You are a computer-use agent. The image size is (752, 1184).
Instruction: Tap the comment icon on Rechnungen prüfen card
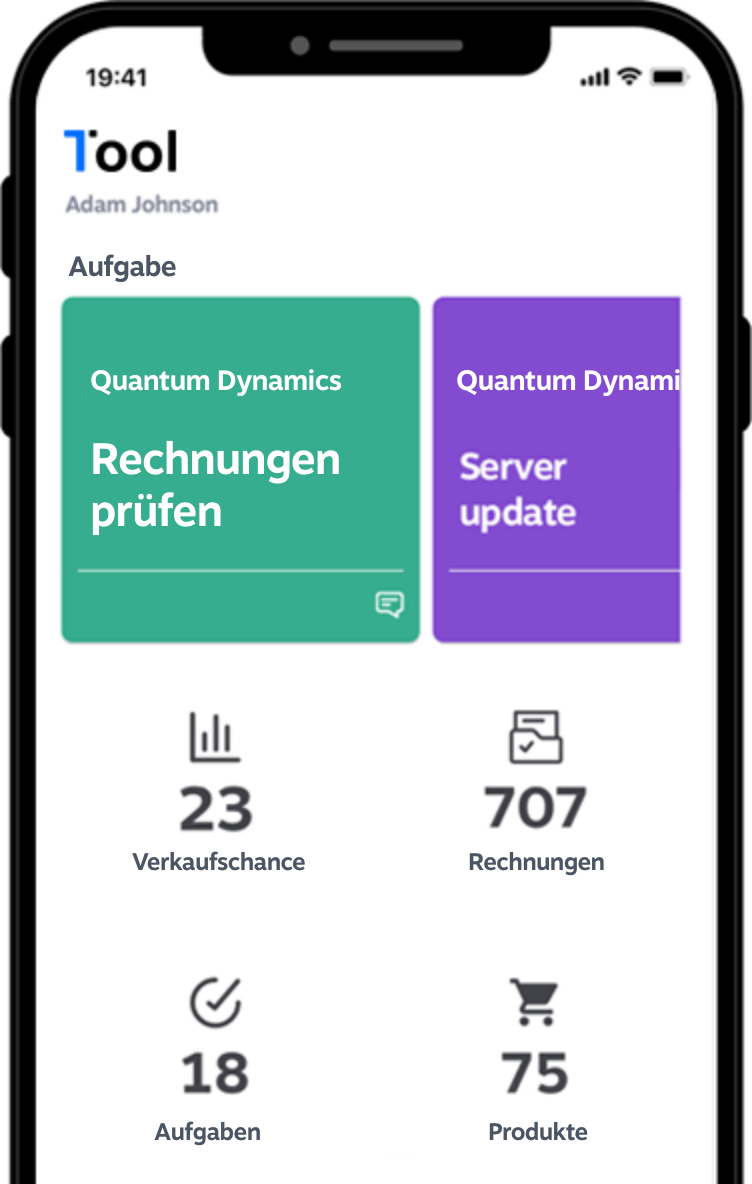point(389,604)
